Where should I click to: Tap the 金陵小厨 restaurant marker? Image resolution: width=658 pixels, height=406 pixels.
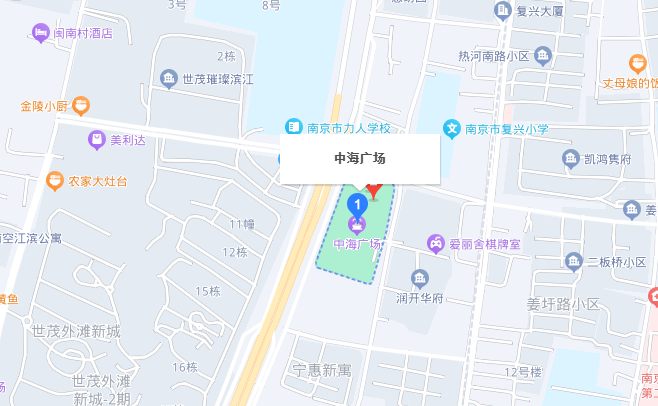(x=81, y=104)
